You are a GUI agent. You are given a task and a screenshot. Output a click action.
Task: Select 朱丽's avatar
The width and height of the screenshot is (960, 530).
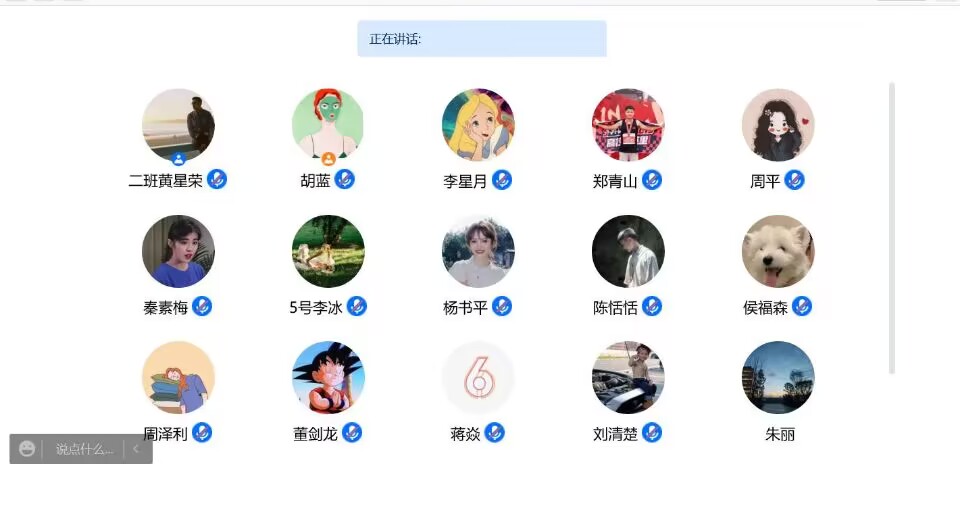(778, 377)
